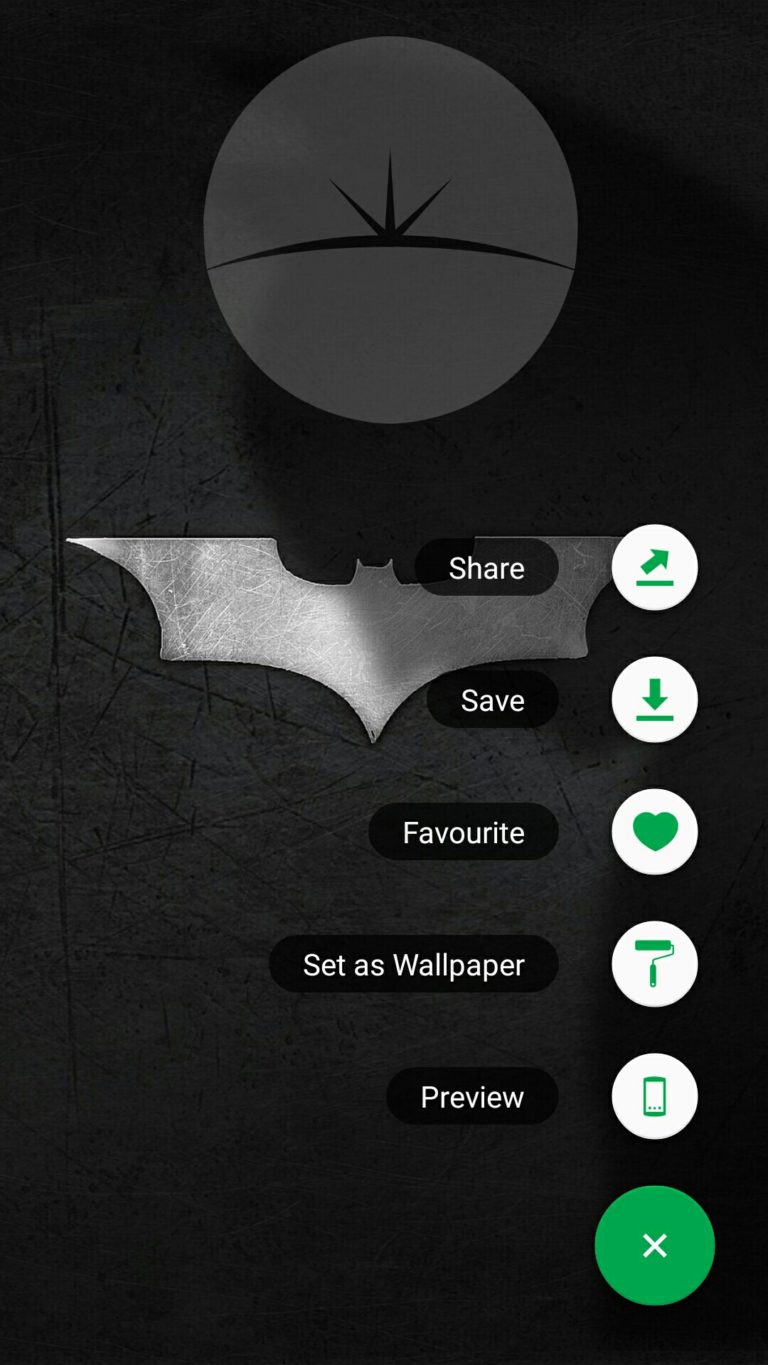Tap the Share icon button
This screenshot has height=1365, width=768.
(x=655, y=567)
